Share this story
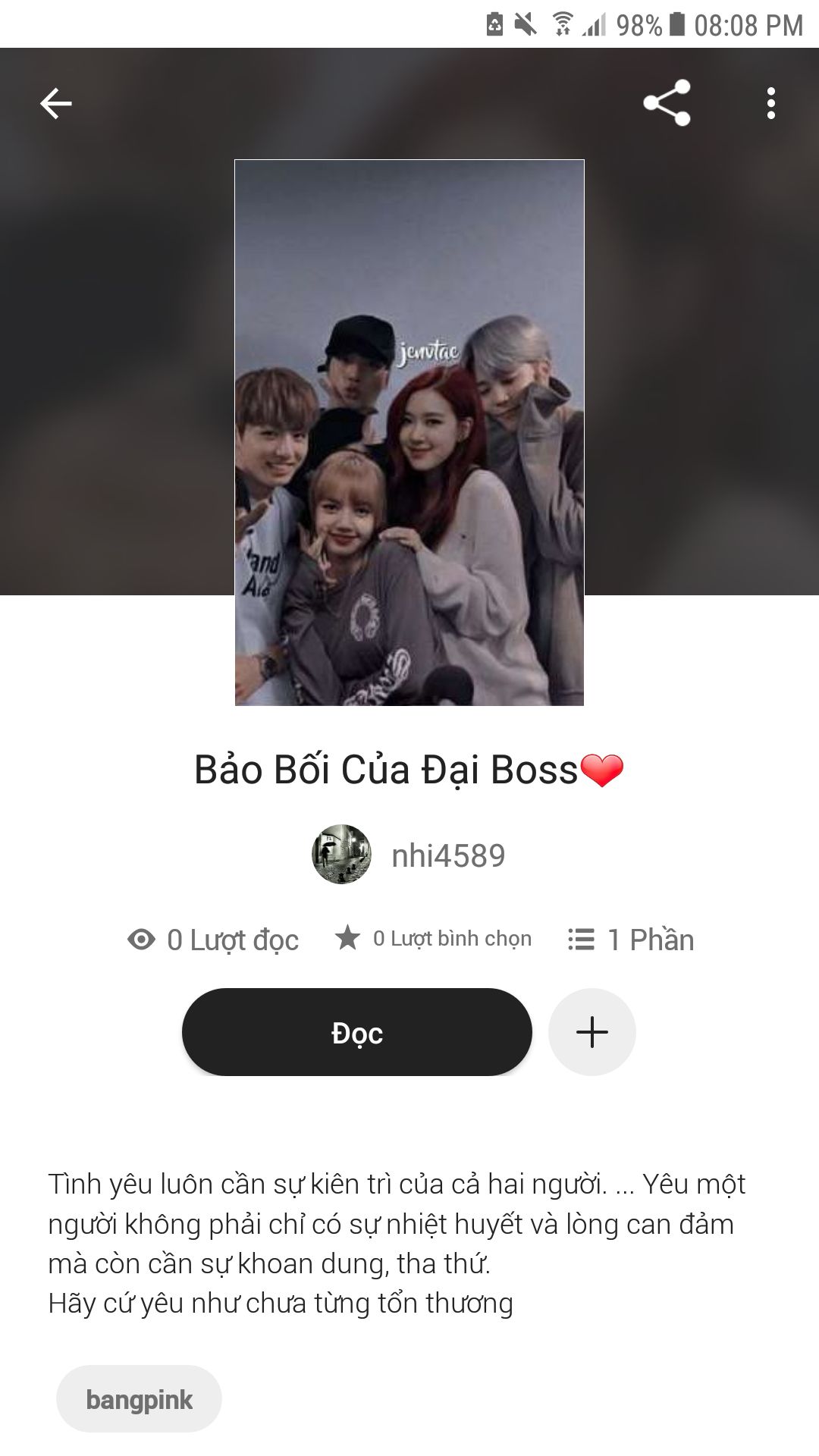819x1456 pixels. 667,102
